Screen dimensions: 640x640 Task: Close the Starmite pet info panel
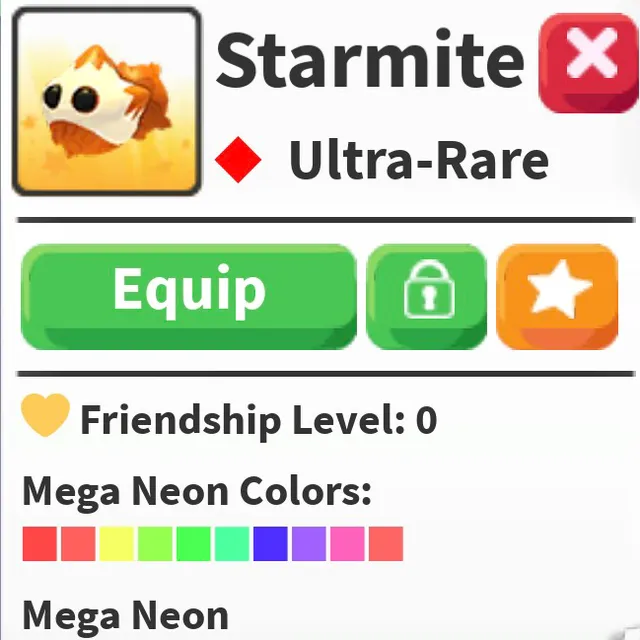click(589, 63)
